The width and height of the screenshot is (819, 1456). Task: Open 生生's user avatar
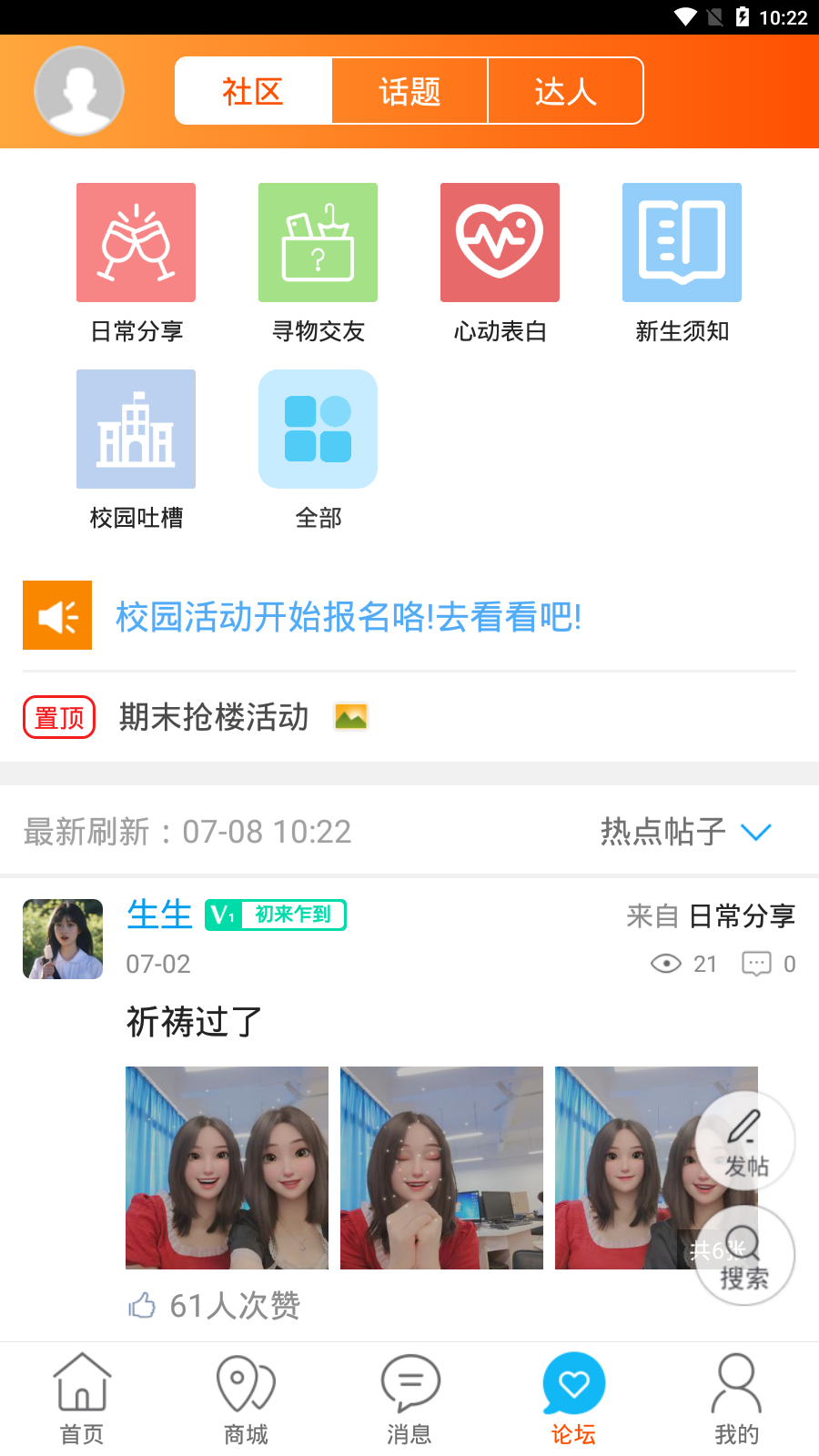tap(63, 939)
